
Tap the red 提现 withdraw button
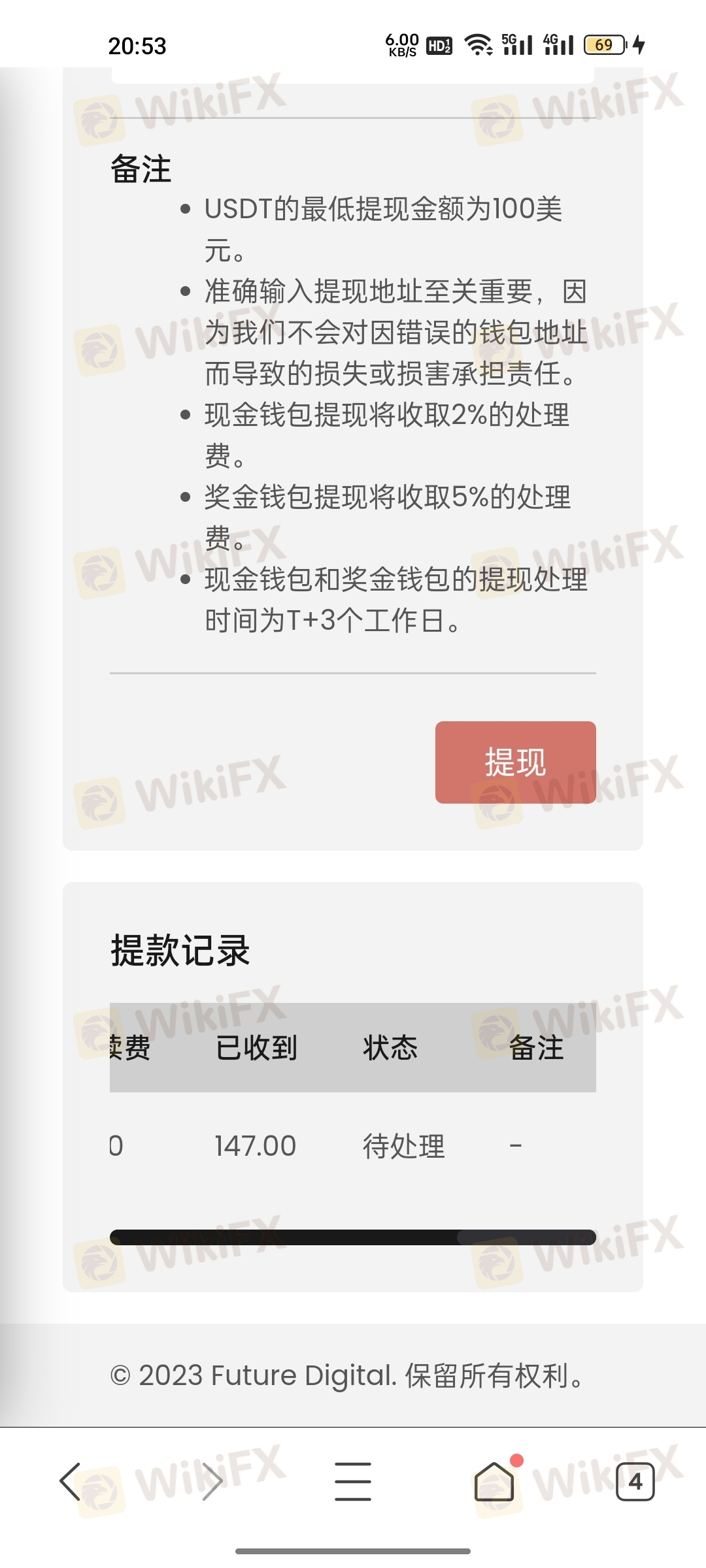(515, 762)
